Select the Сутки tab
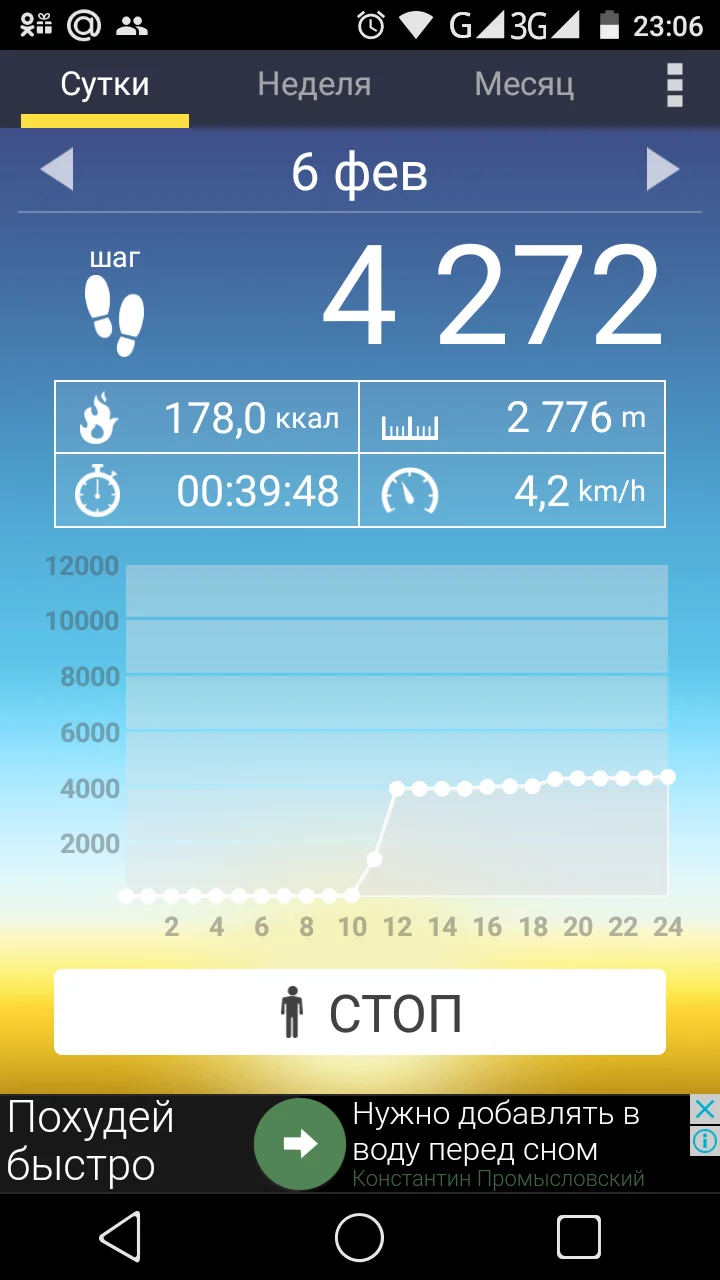Screen dimensions: 720x1280 pyautogui.click(x=105, y=85)
